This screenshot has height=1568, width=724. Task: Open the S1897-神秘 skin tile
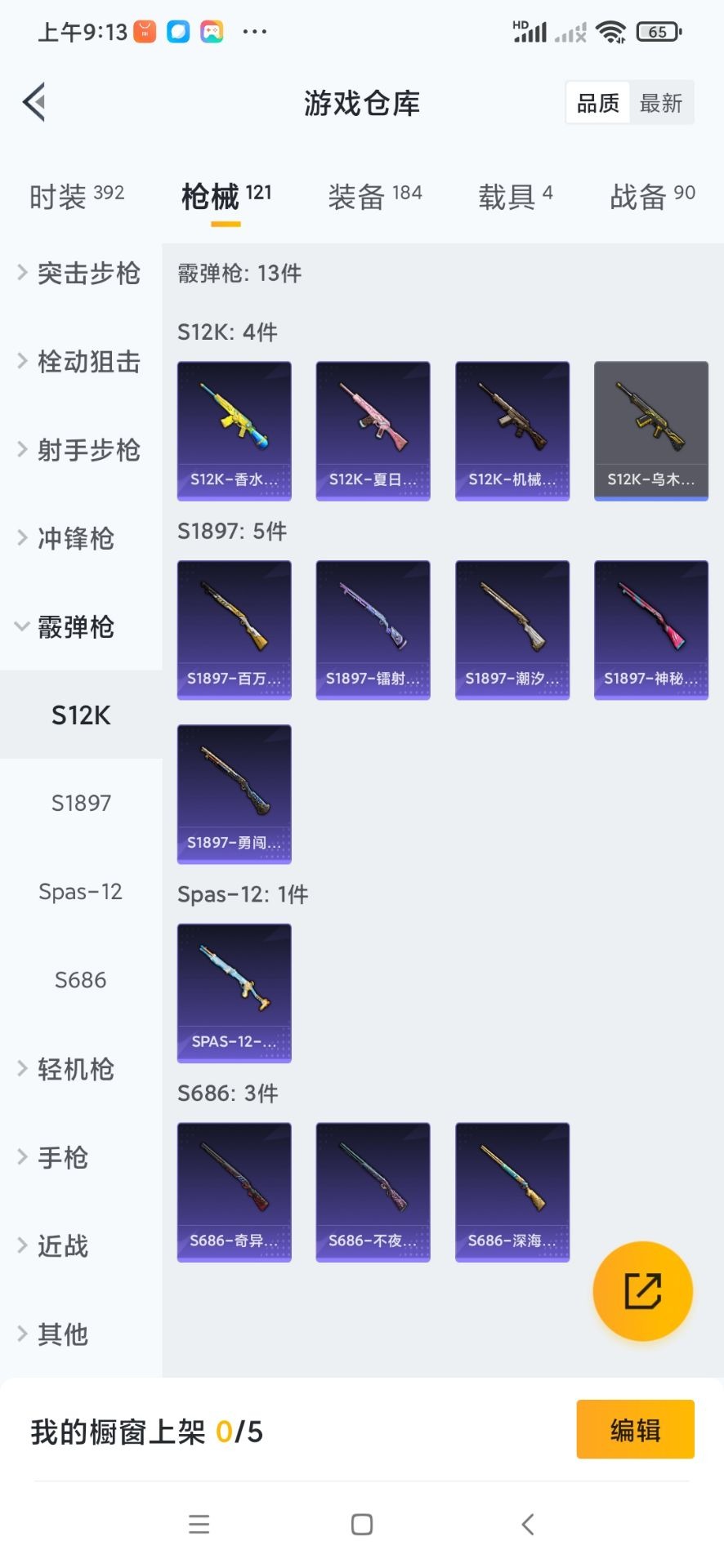[x=650, y=630]
